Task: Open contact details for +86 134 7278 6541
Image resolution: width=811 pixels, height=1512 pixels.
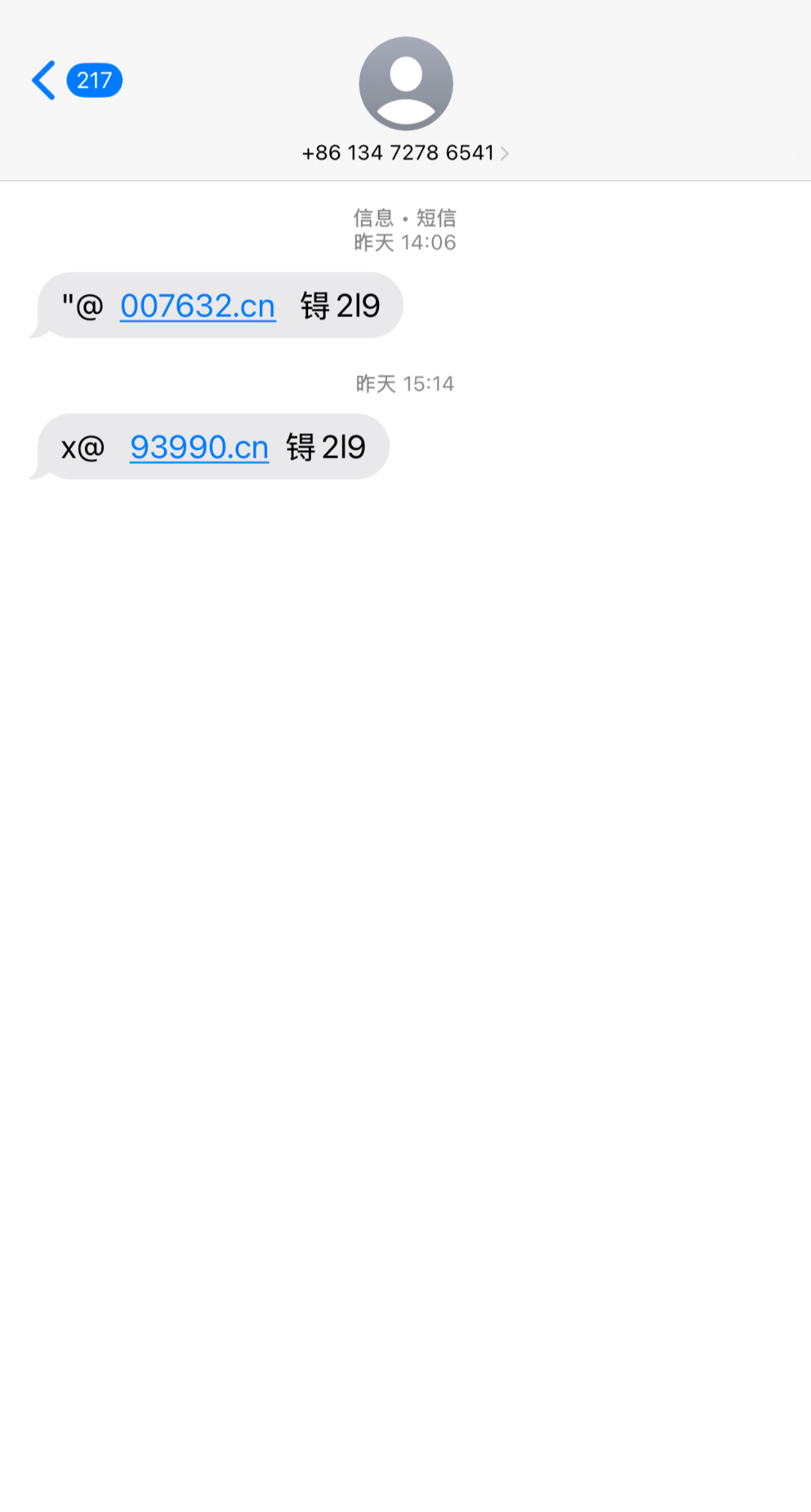Action: click(405, 152)
